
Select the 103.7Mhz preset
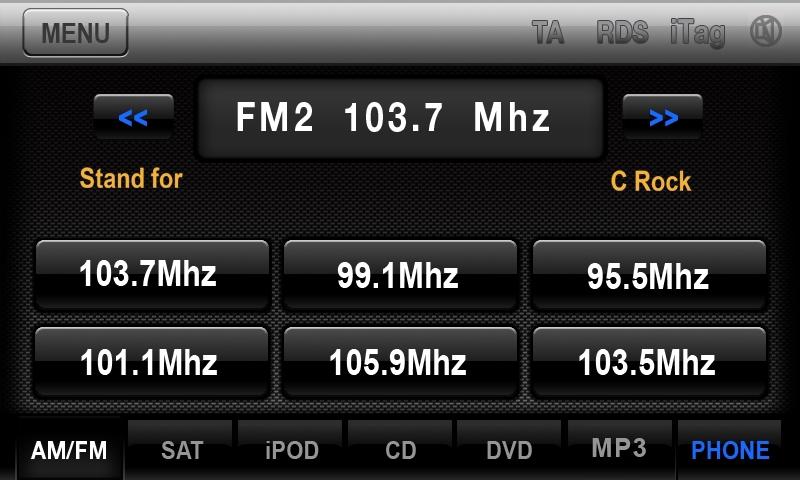pyautogui.click(x=151, y=274)
